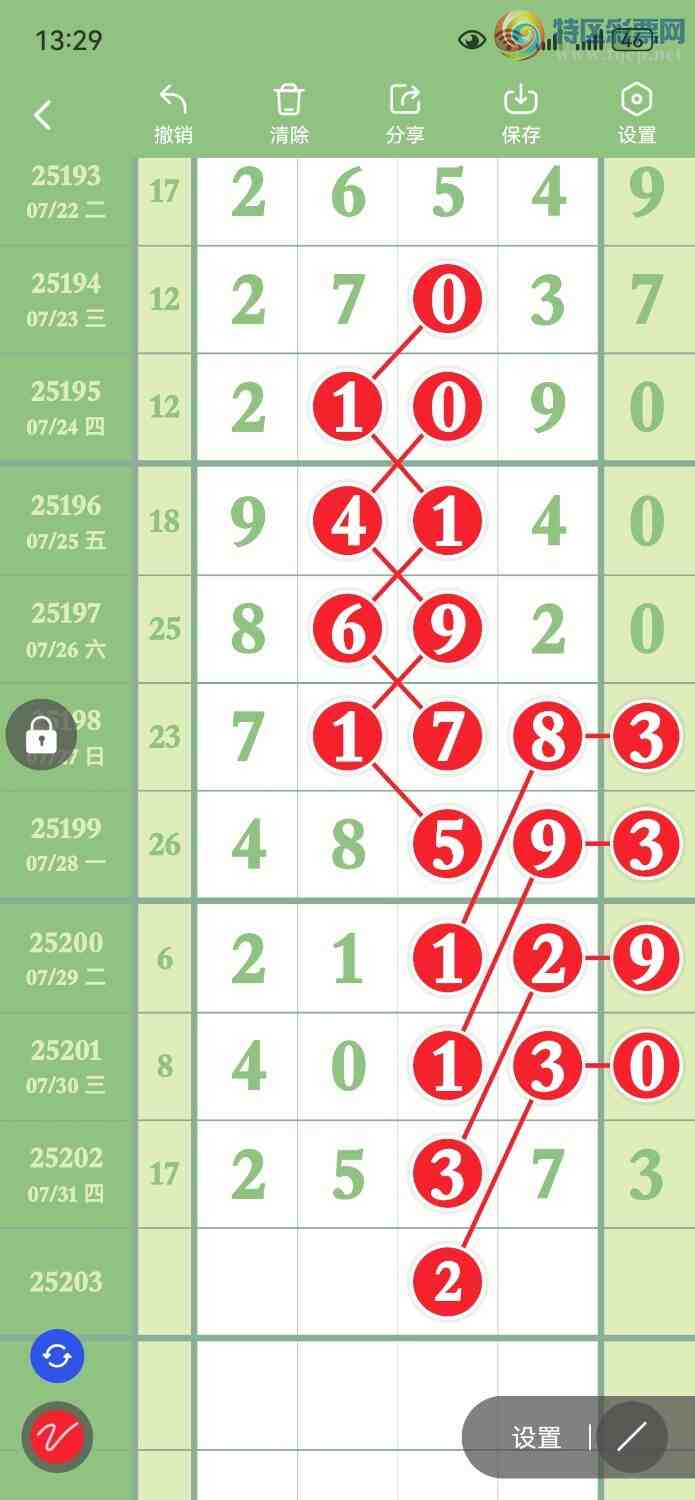Go back with the top-left arrow
The image size is (695, 1500).
pos(42,115)
